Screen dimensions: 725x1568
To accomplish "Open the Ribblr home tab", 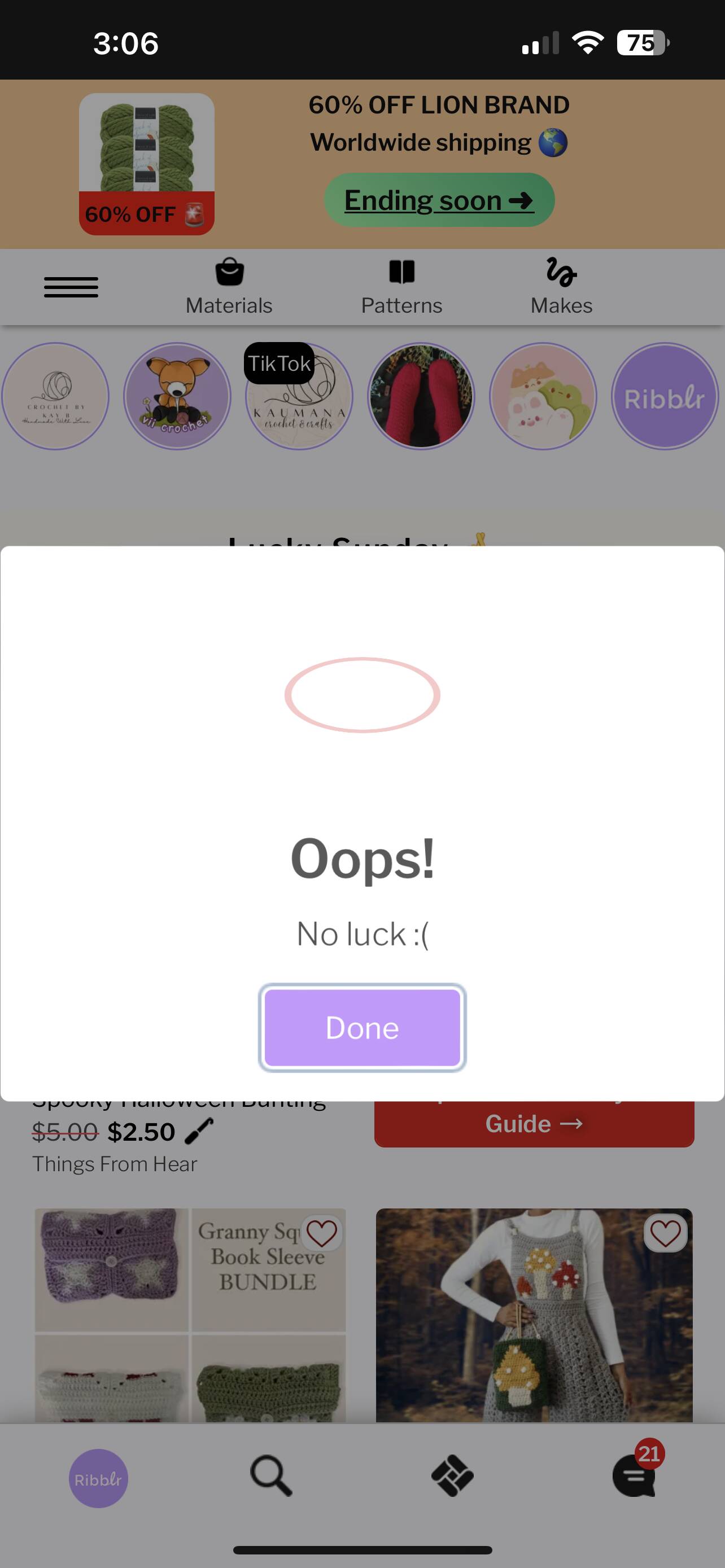I will [x=98, y=1478].
